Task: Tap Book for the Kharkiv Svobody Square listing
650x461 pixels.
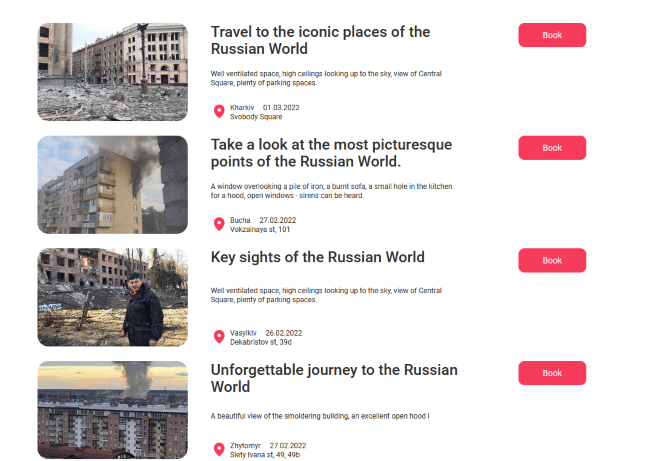Action: [x=552, y=35]
